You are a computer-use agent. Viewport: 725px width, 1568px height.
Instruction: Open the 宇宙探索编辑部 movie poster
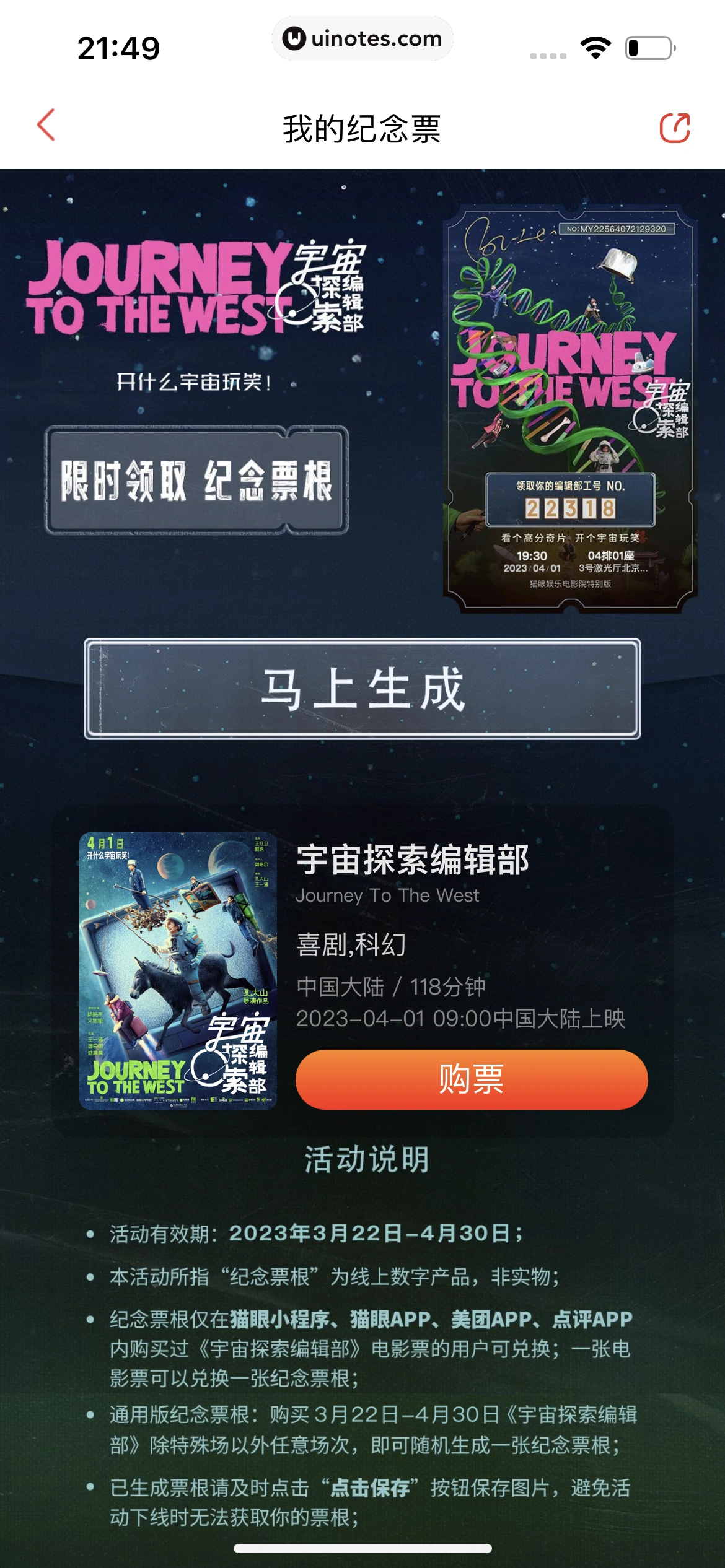click(x=178, y=970)
